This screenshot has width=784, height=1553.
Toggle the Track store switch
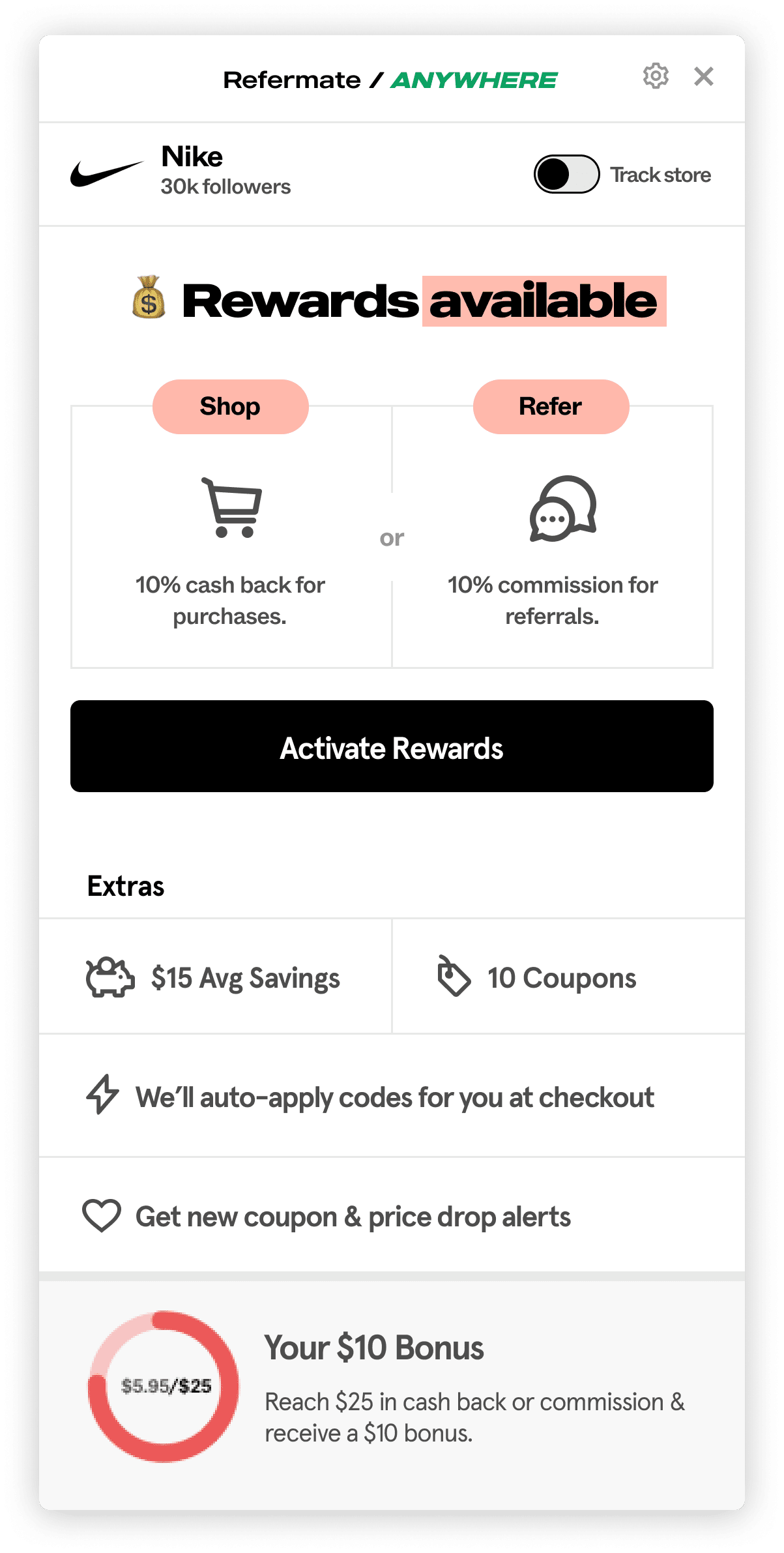tap(566, 174)
